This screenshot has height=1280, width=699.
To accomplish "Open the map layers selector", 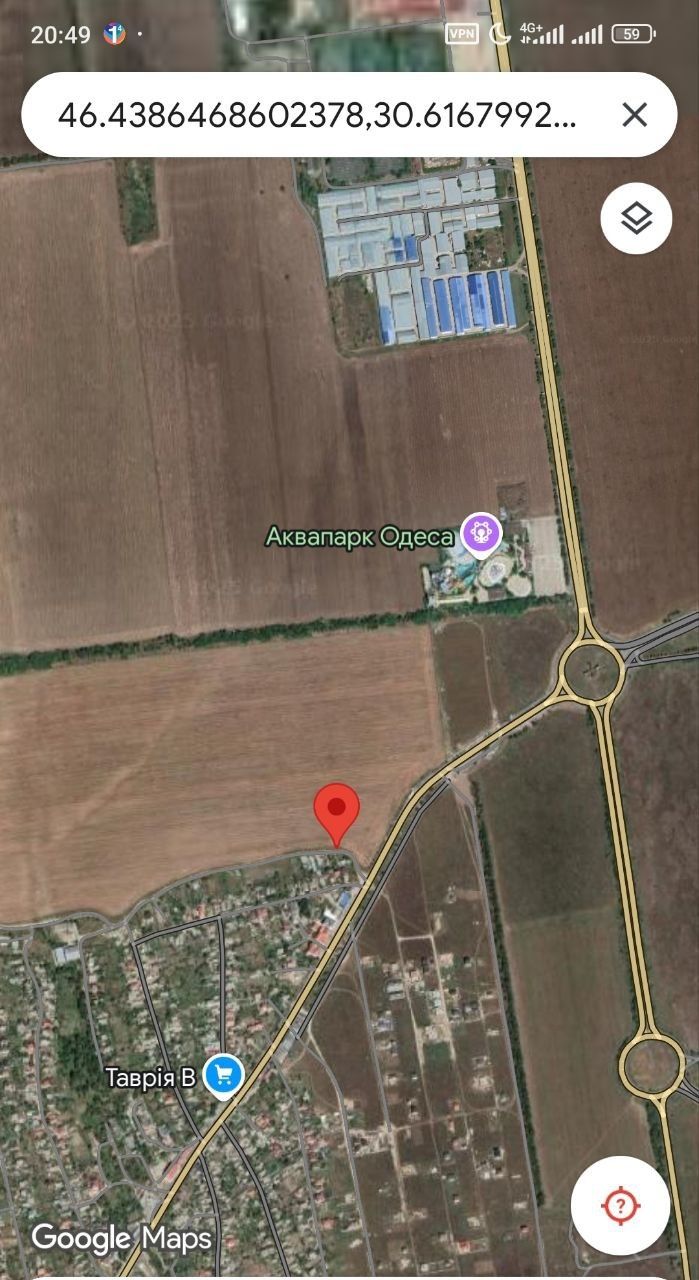I will point(636,217).
